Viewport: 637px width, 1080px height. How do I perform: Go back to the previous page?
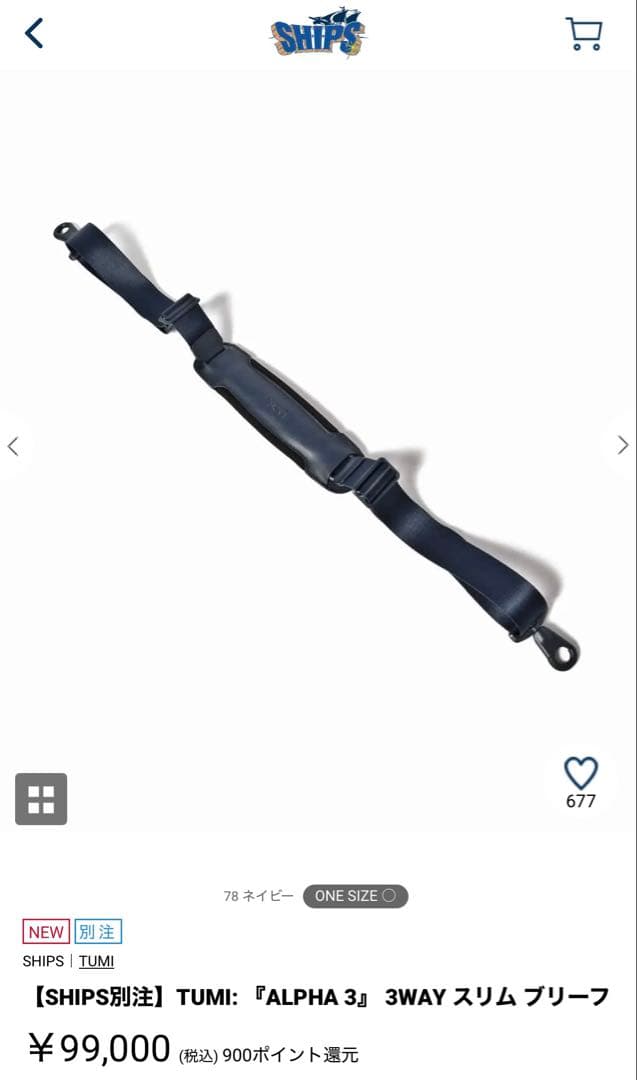point(34,33)
